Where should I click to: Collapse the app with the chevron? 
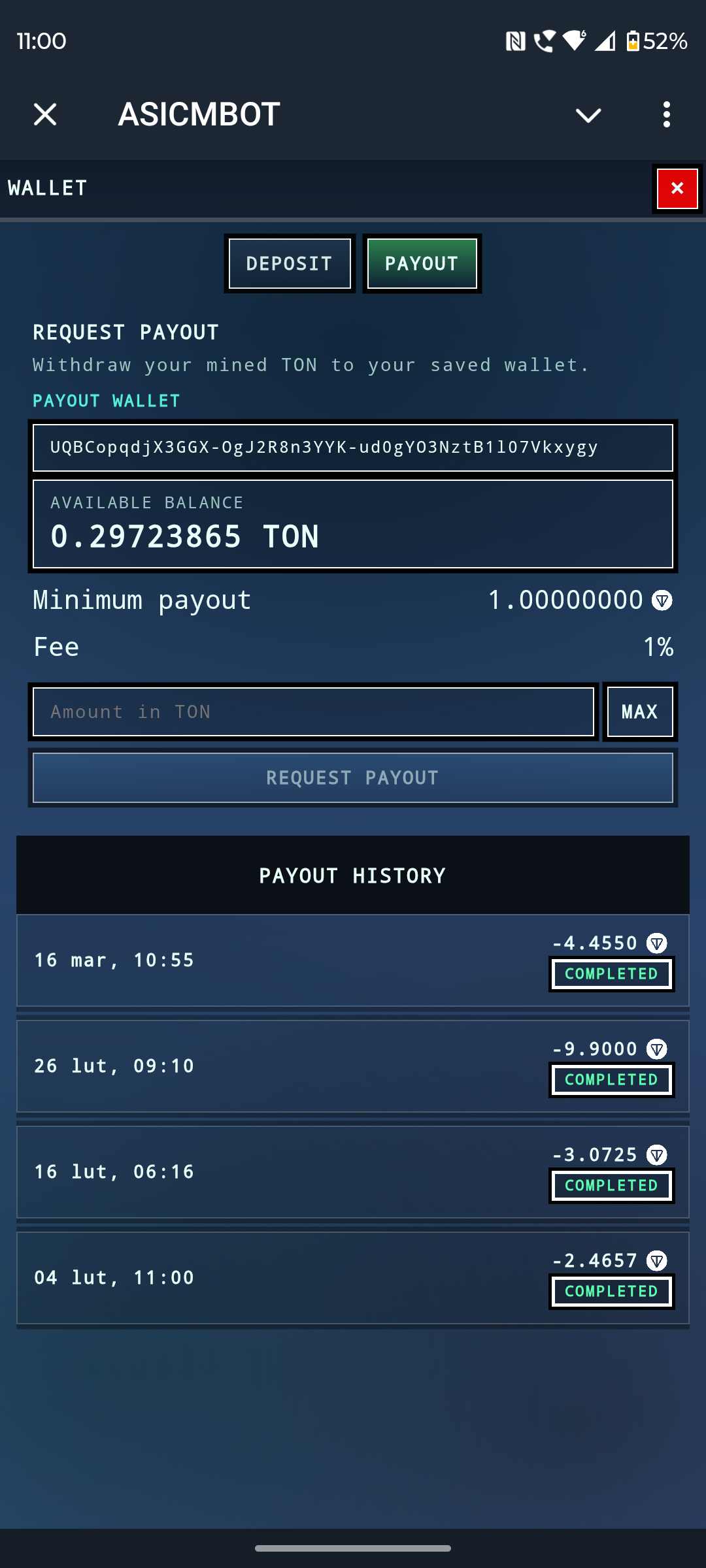point(588,116)
